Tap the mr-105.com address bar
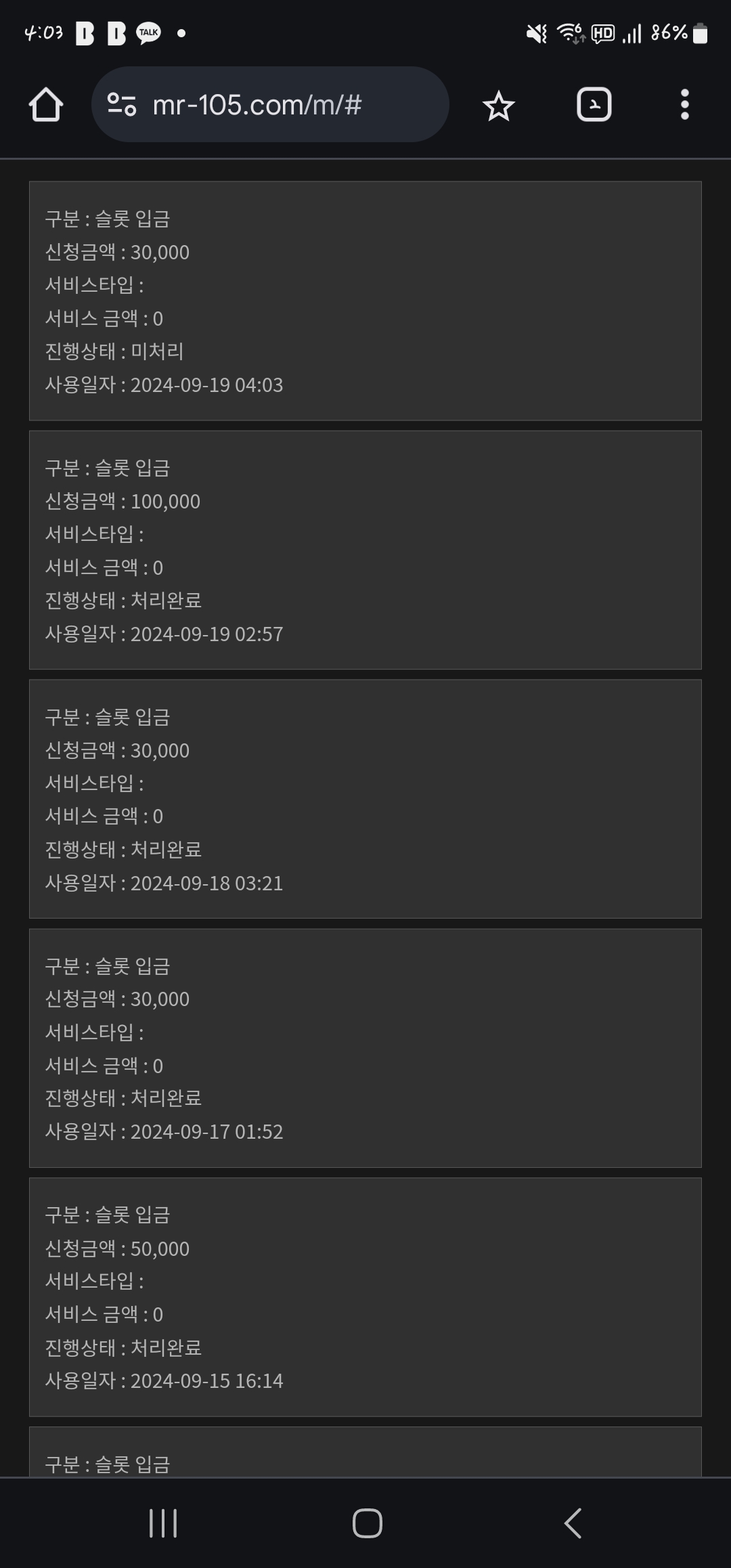The width and height of the screenshot is (731, 1568). click(270, 104)
